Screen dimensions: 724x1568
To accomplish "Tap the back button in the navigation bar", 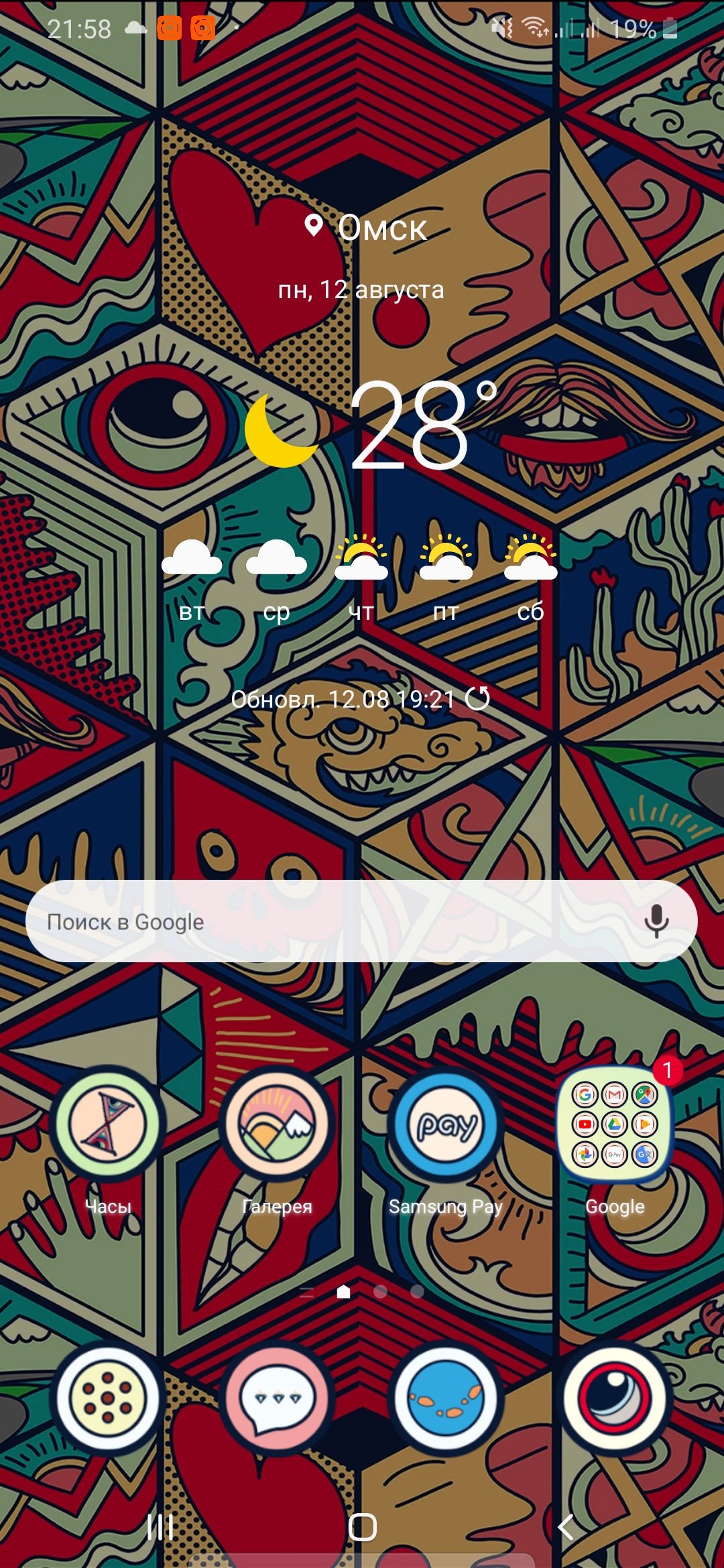I will pyautogui.click(x=566, y=1527).
